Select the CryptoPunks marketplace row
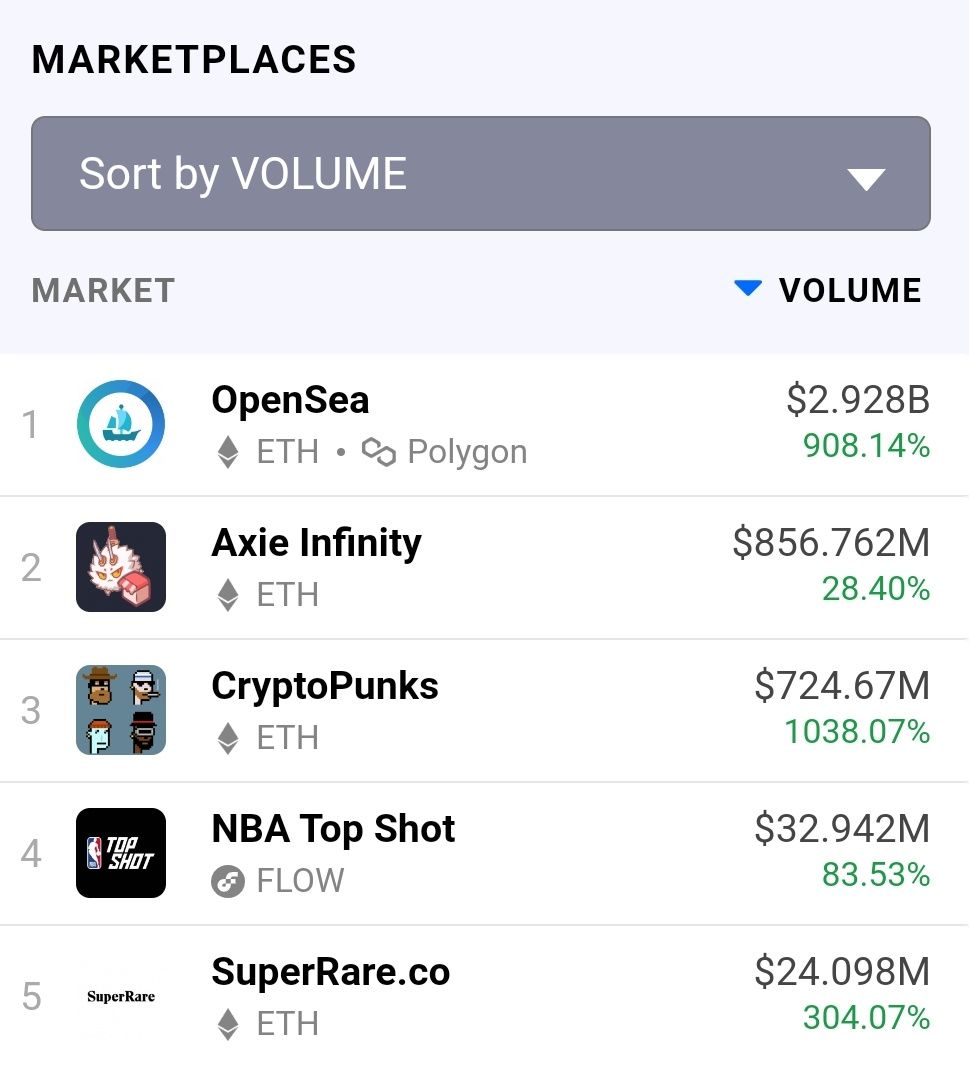The image size is (969, 1065). pyautogui.click(x=325, y=687)
